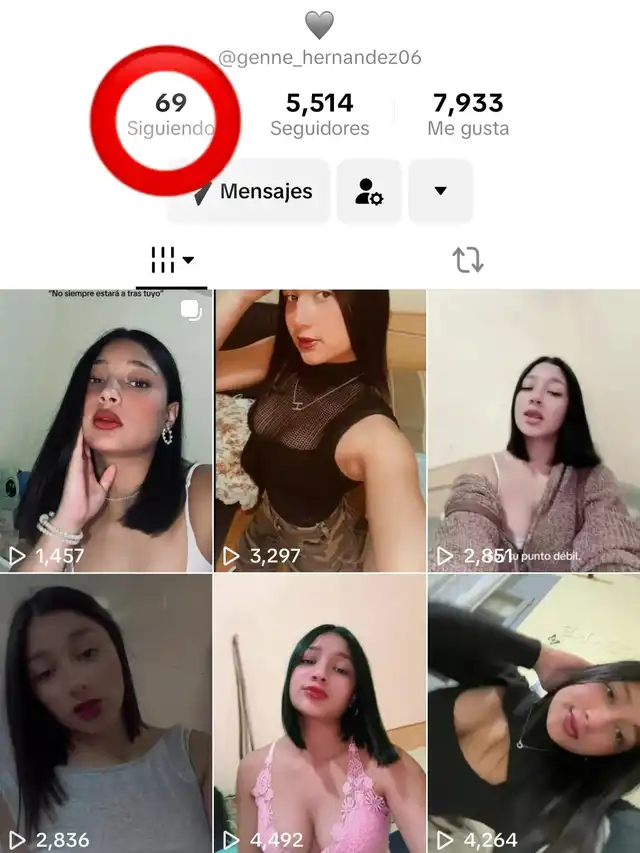Open the 69 Siguiendo list
This screenshot has height=853, width=640.
click(x=170, y=115)
